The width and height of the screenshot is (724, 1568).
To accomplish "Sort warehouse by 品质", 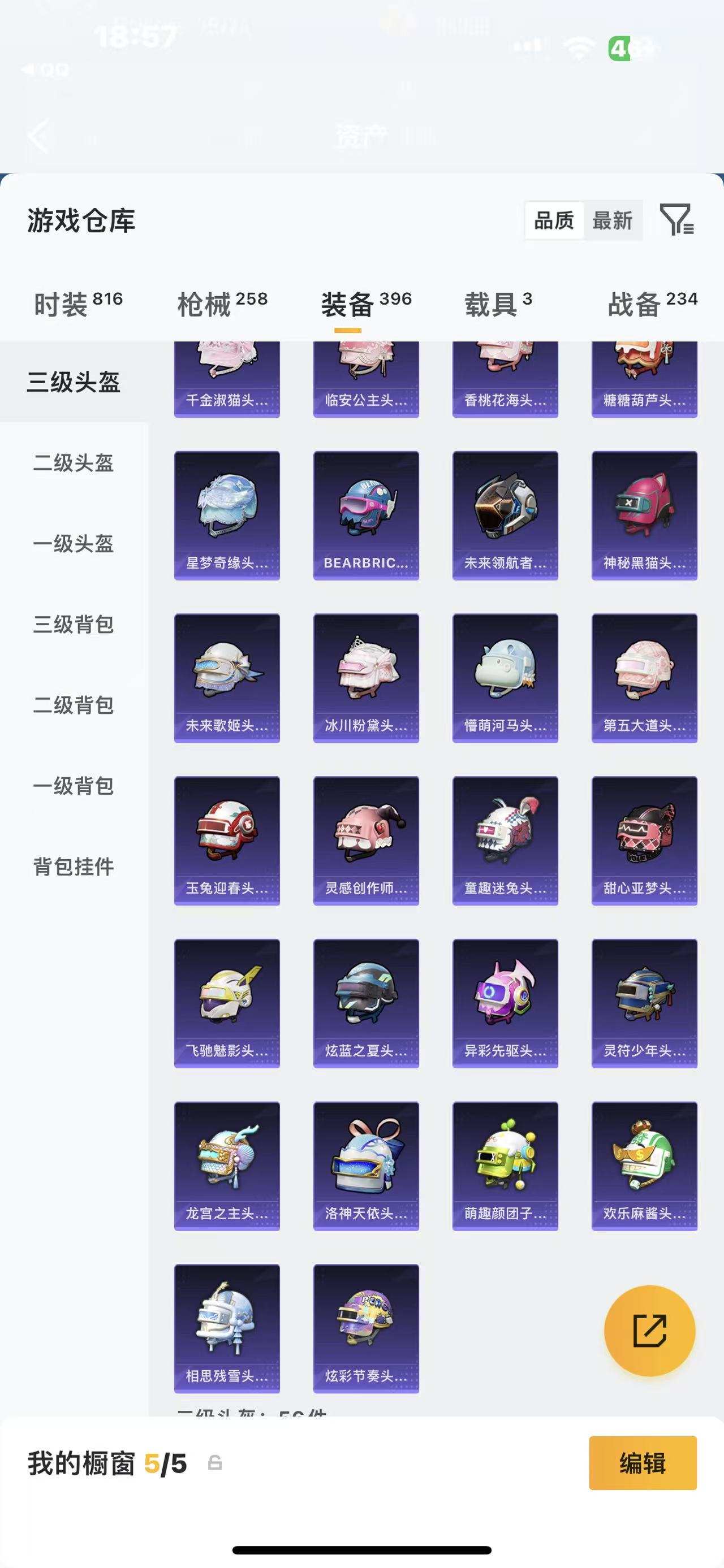I will pos(554,220).
